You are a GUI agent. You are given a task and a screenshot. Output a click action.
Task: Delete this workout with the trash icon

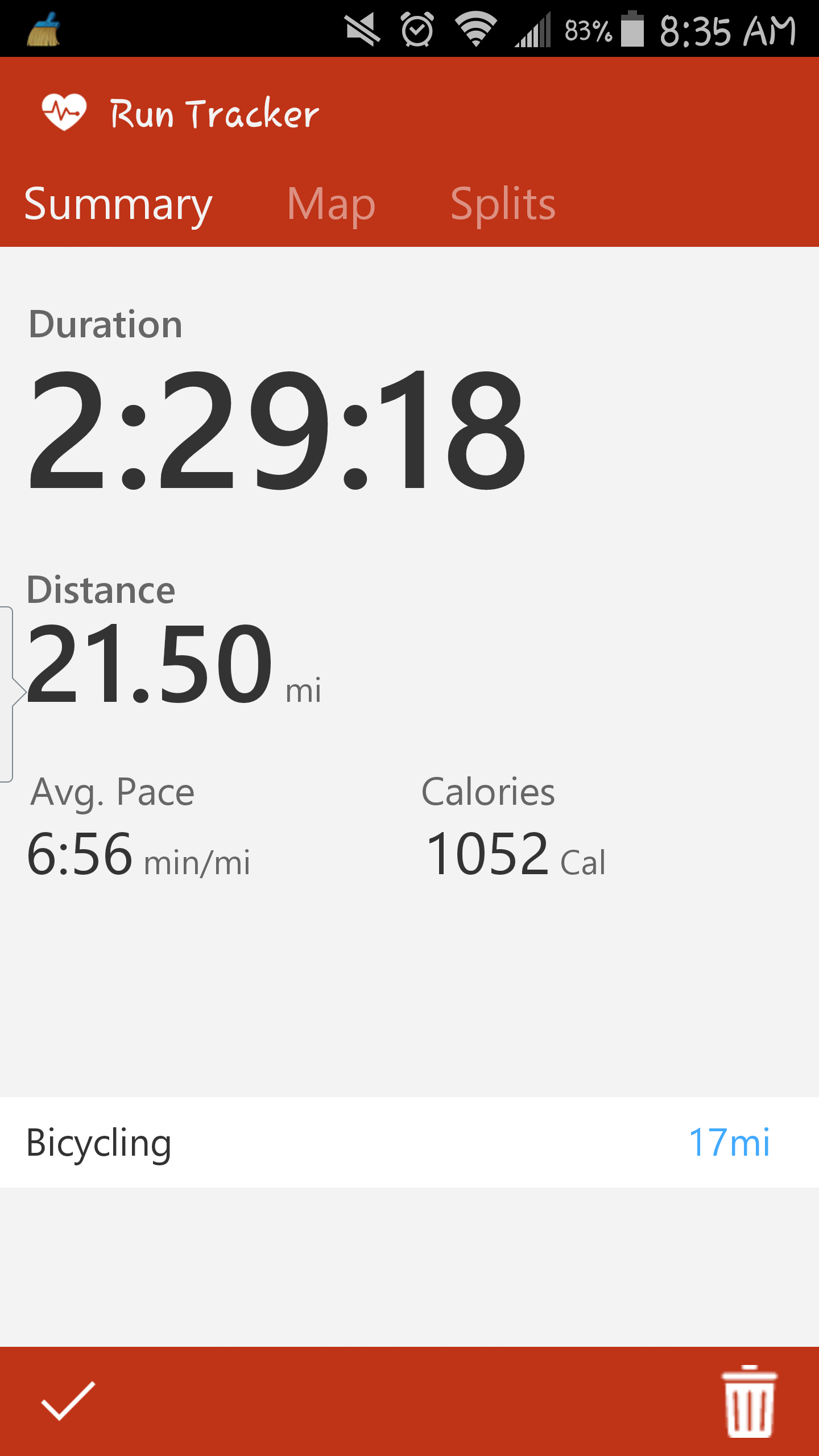tap(749, 1400)
